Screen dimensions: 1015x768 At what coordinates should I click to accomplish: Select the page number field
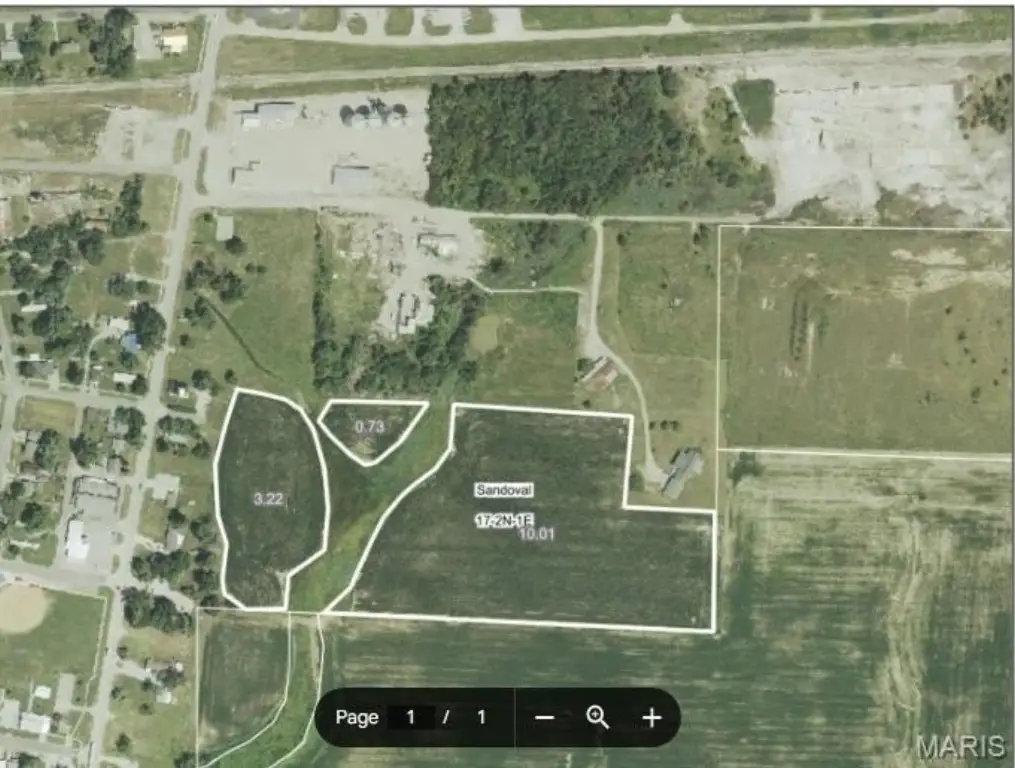(x=410, y=717)
